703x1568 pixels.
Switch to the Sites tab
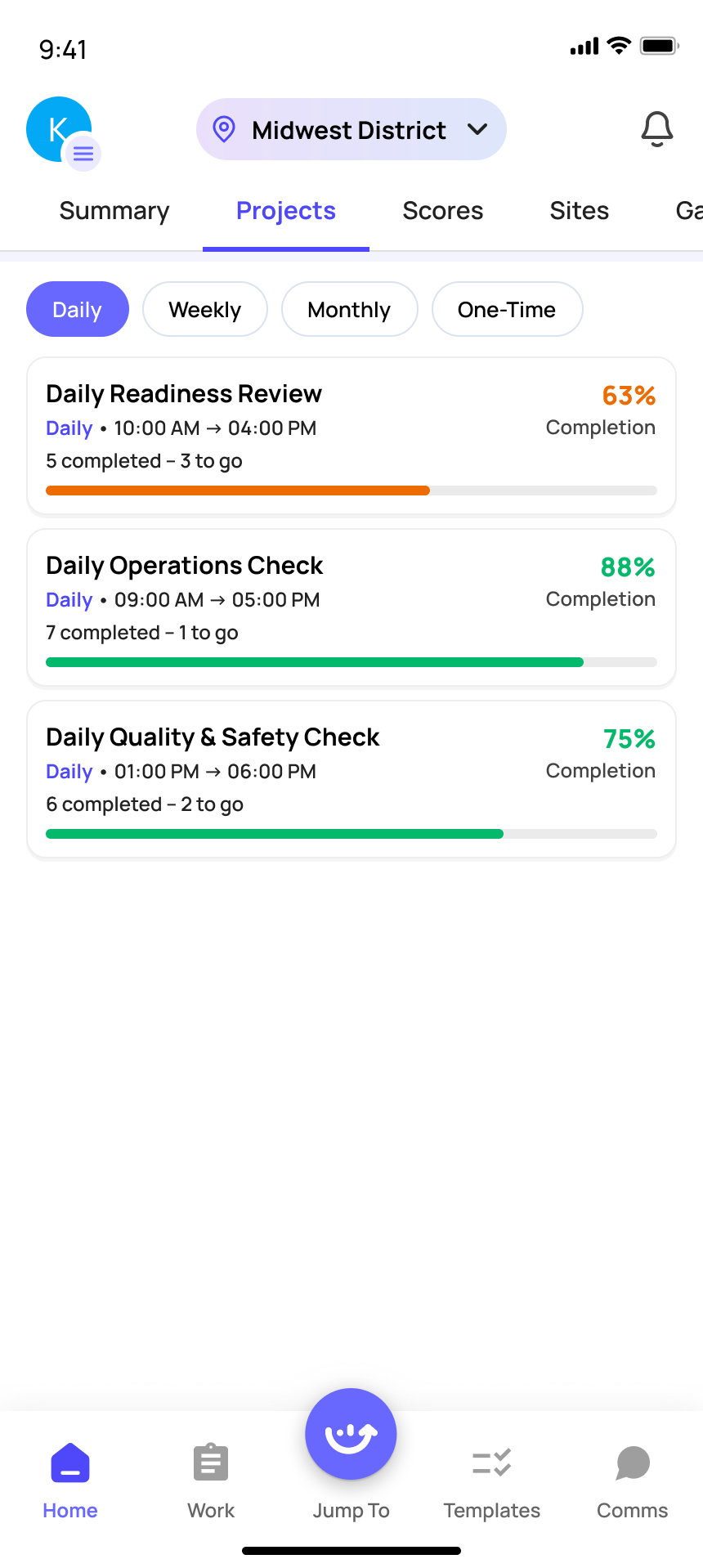click(579, 211)
